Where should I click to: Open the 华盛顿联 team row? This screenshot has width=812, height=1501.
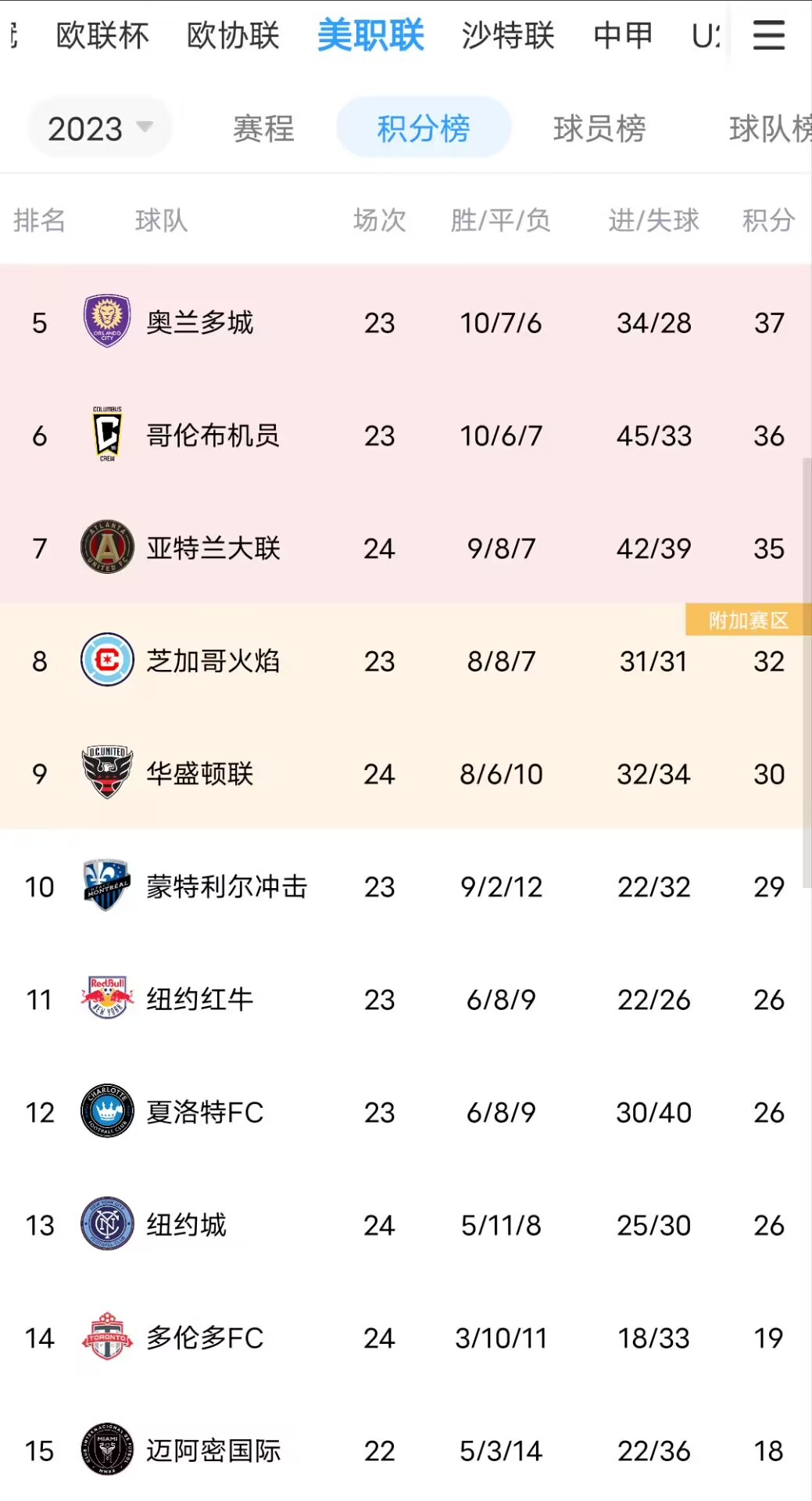(406, 772)
